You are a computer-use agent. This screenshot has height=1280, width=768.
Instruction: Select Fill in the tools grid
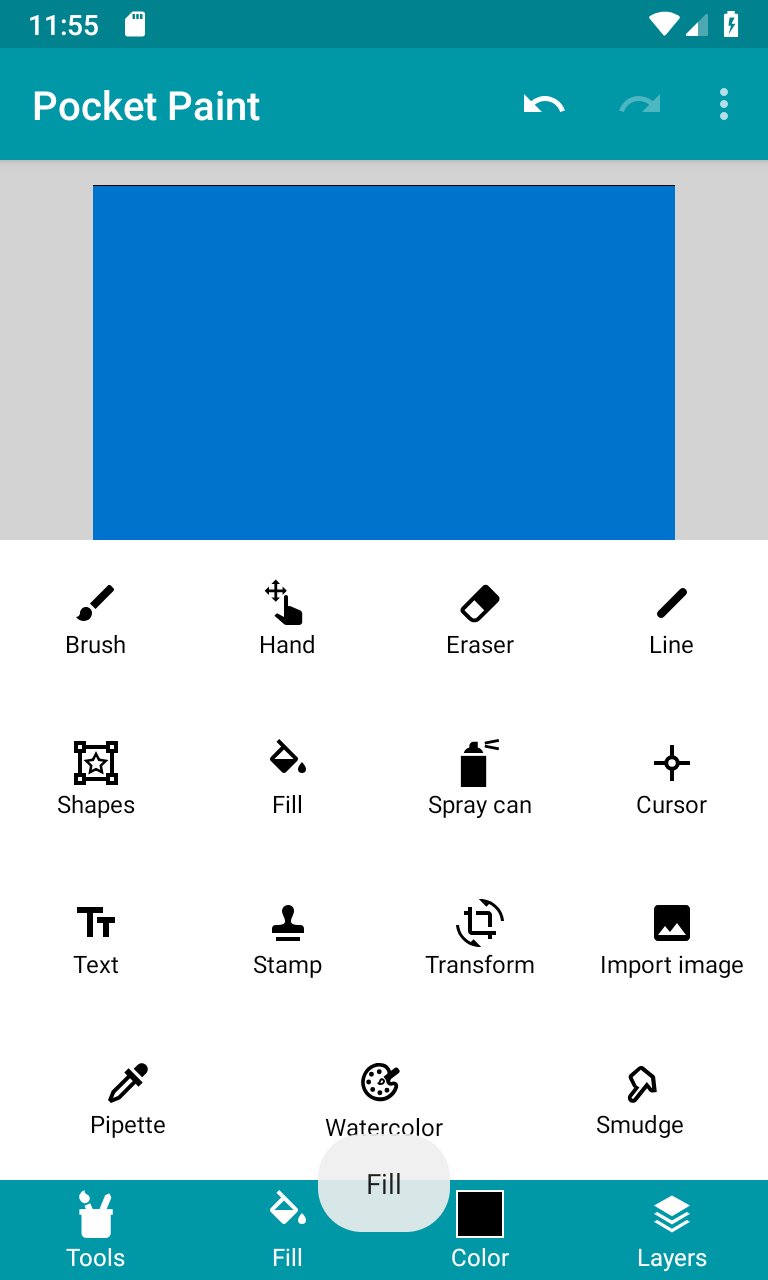(x=287, y=779)
